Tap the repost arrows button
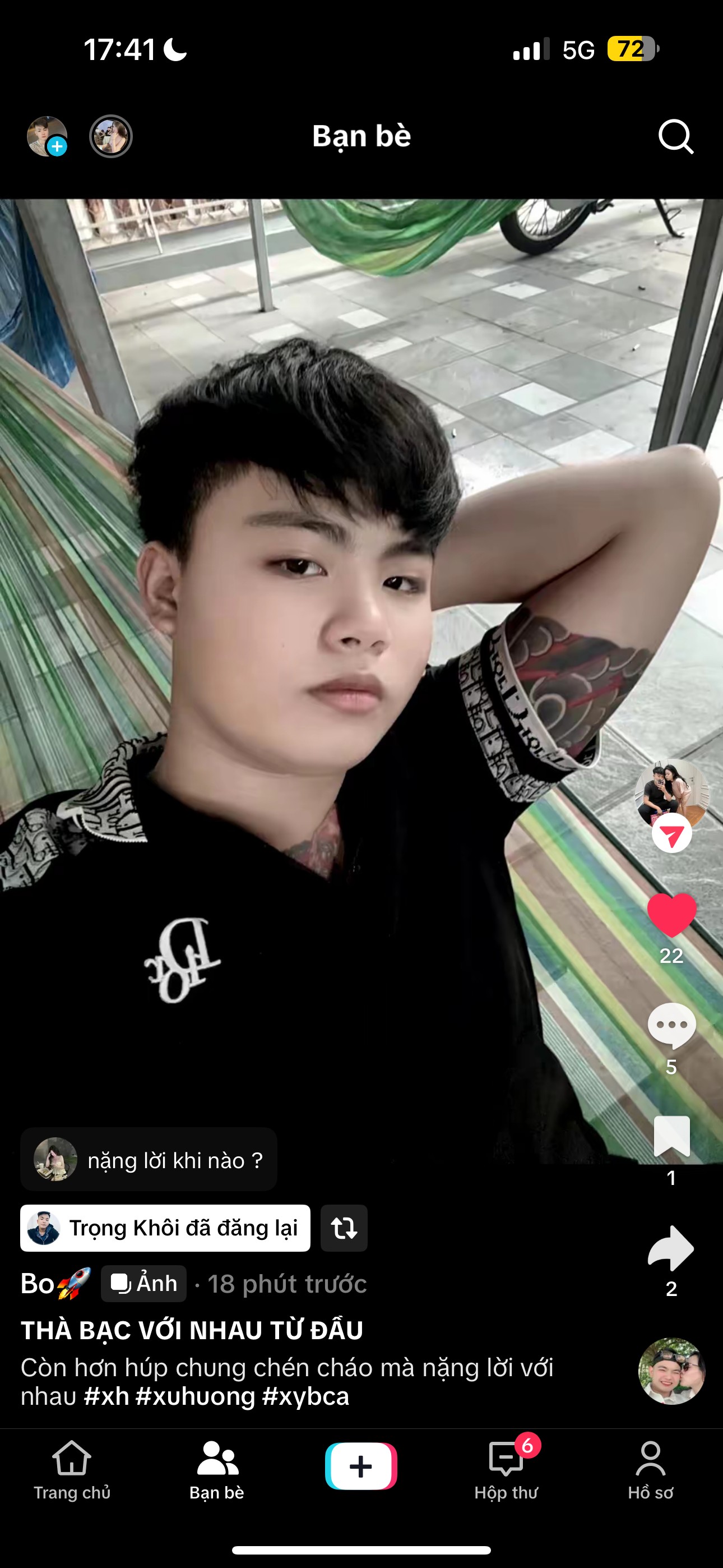The height and width of the screenshot is (1568, 723). 344,1228
